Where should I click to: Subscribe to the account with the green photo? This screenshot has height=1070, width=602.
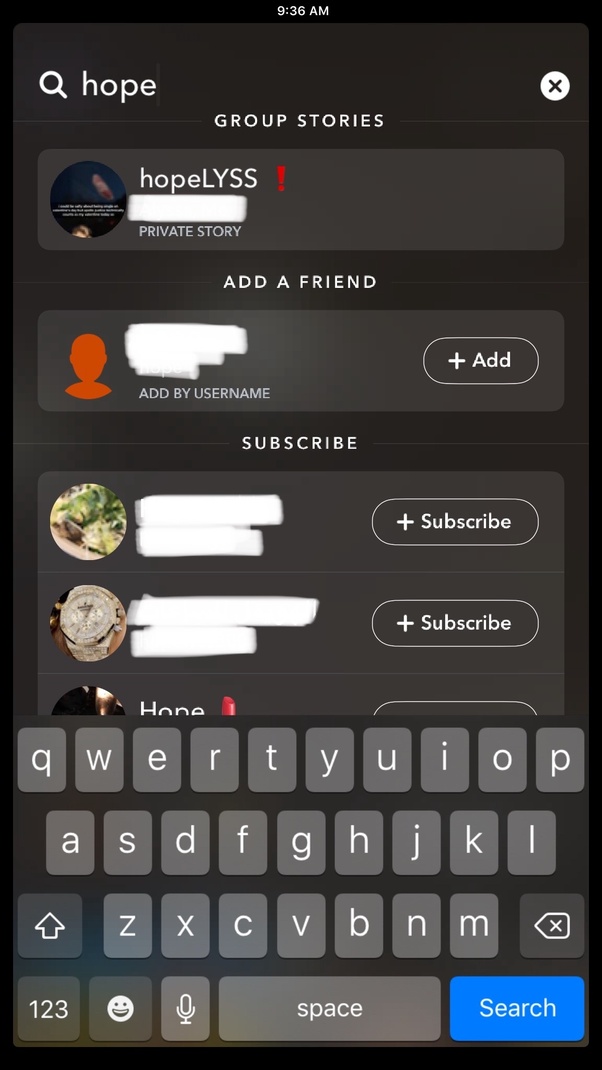pyautogui.click(x=454, y=522)
